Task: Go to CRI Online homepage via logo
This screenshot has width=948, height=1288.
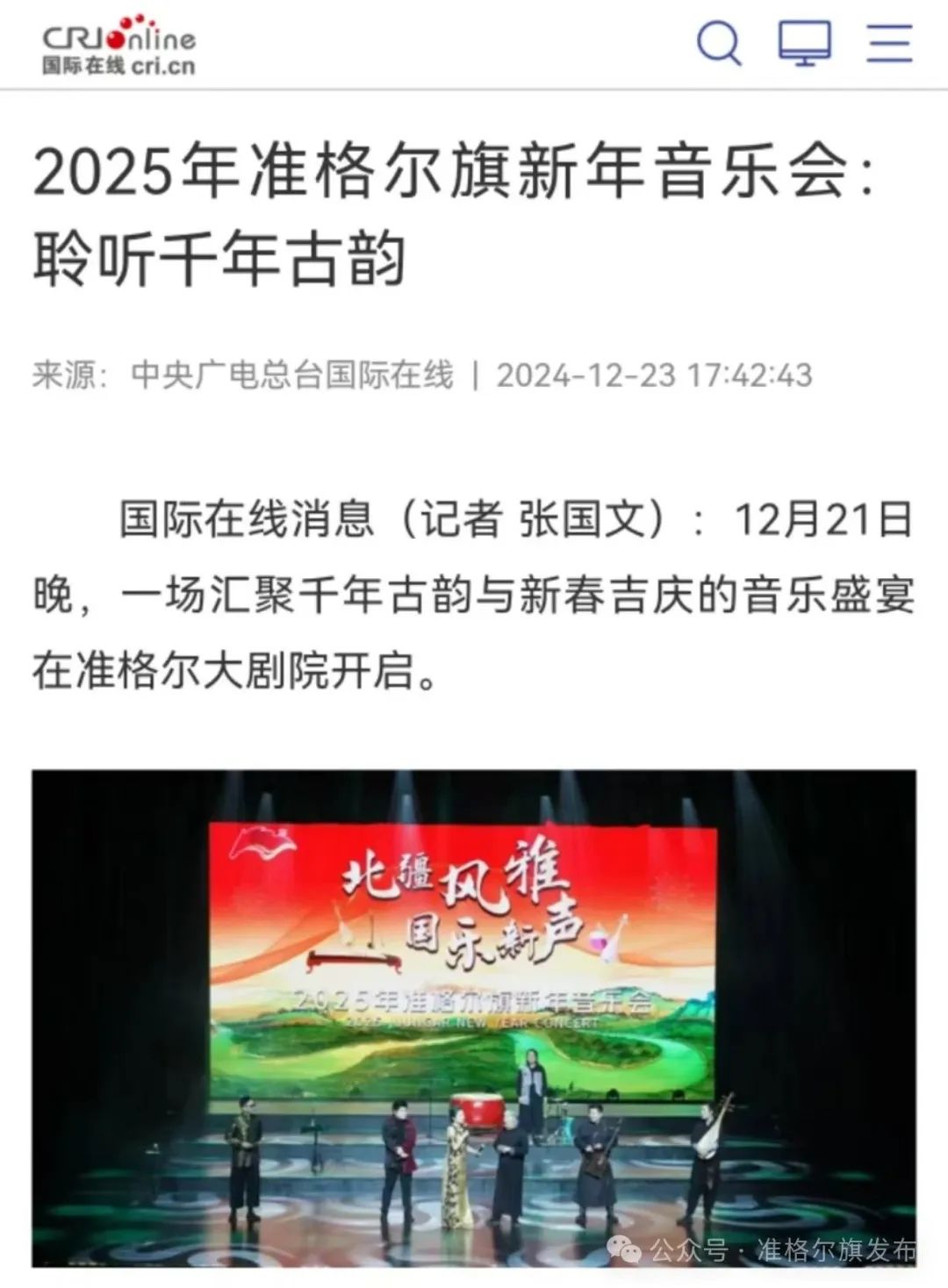Action: point(119,44)
